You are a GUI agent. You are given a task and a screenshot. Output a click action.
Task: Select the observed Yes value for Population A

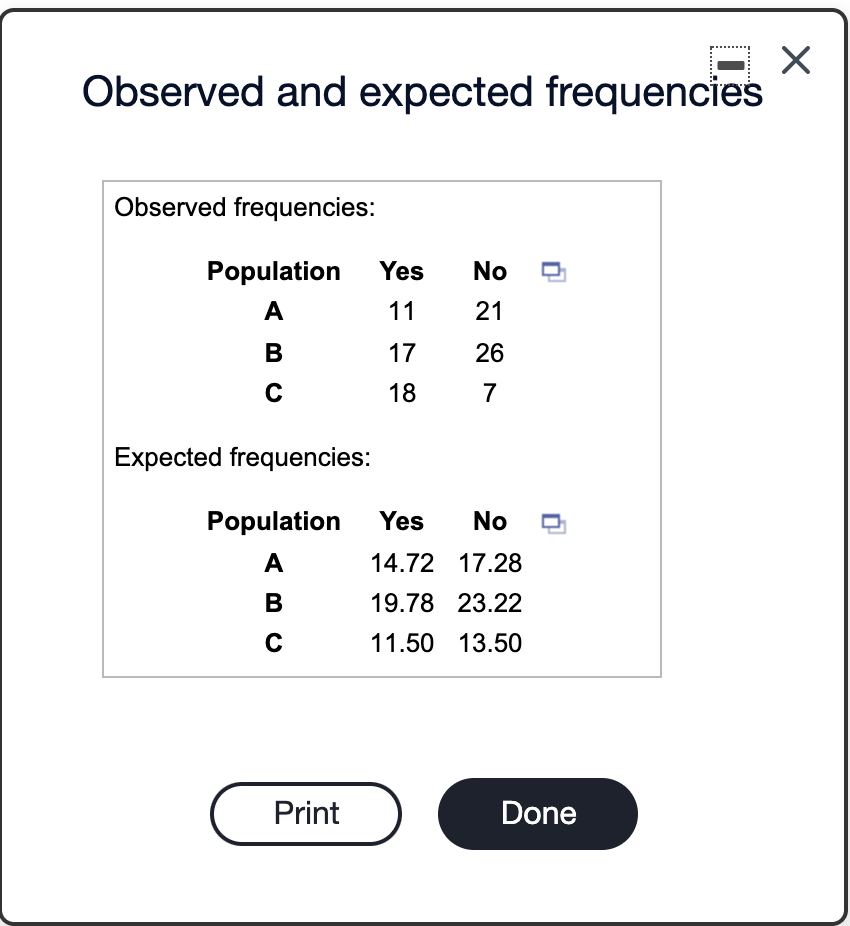(x=401, y=311)
